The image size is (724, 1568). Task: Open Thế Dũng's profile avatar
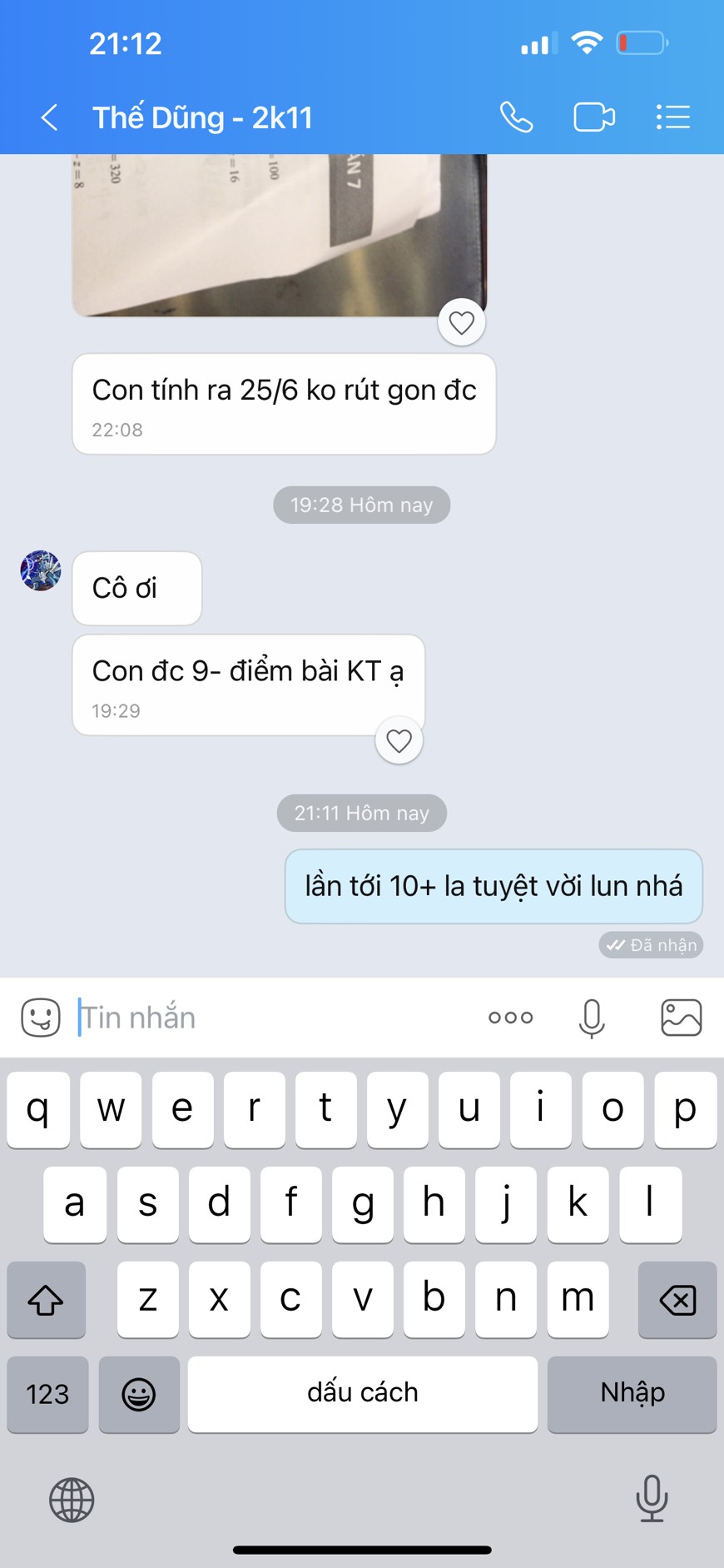pos(41,571)
